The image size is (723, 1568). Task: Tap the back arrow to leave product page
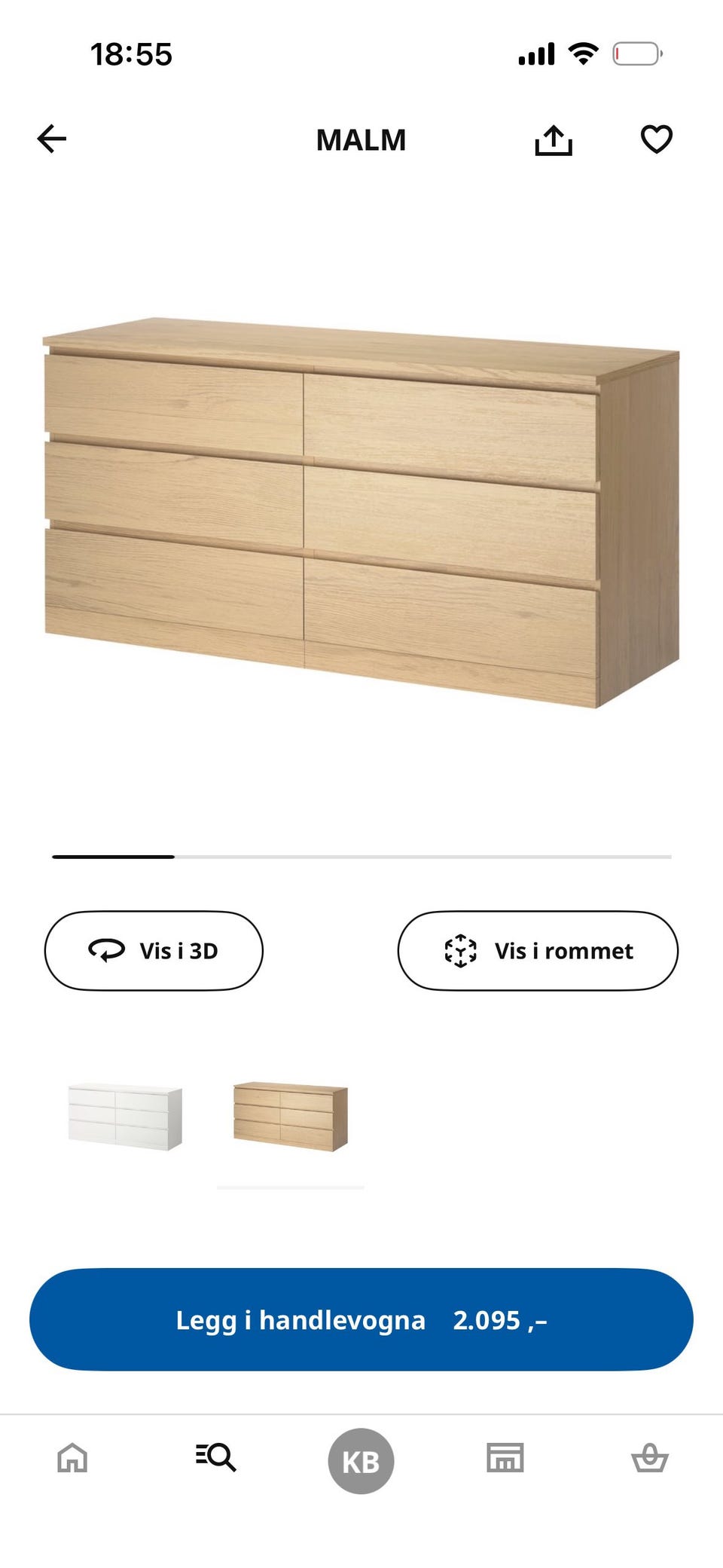click(51, 139)
